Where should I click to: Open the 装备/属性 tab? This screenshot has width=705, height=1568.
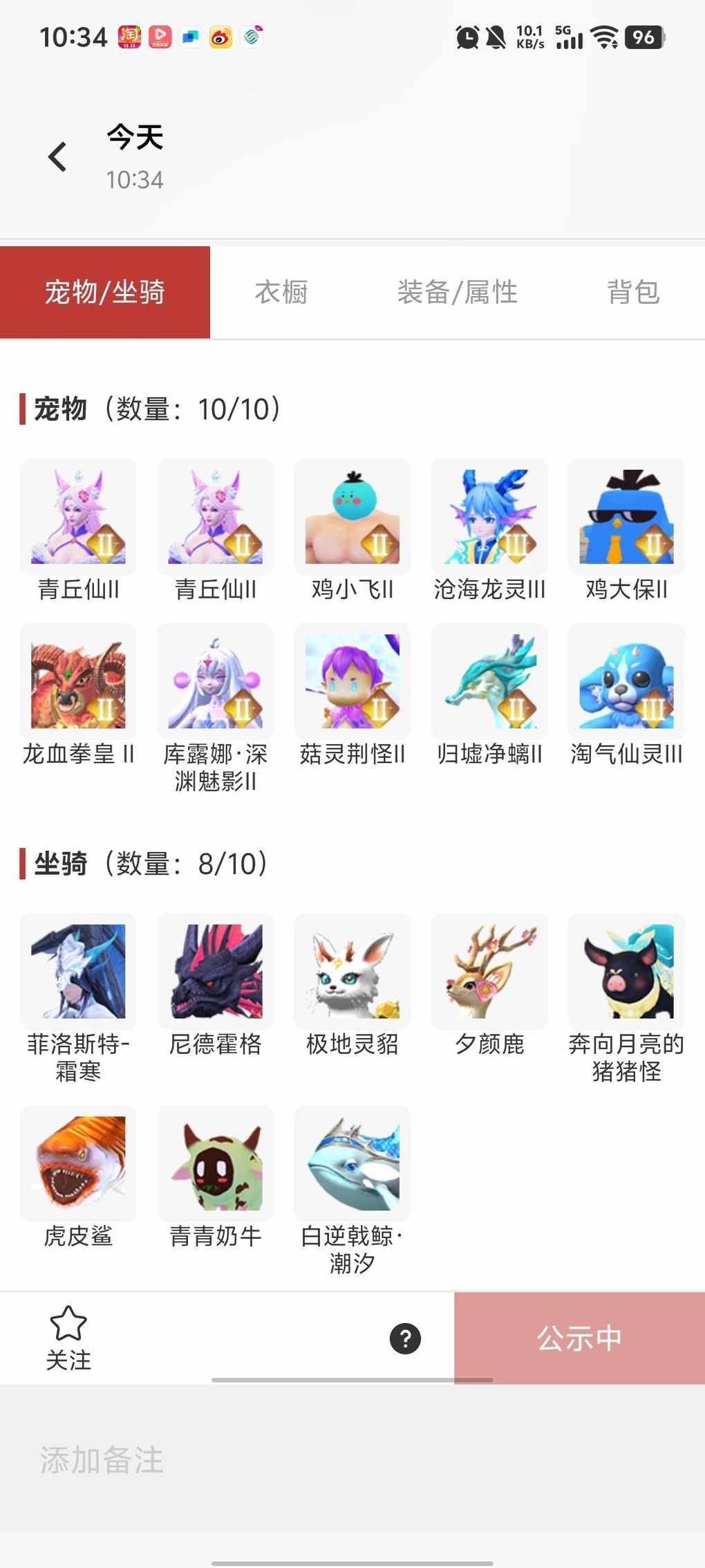[457, 293]
